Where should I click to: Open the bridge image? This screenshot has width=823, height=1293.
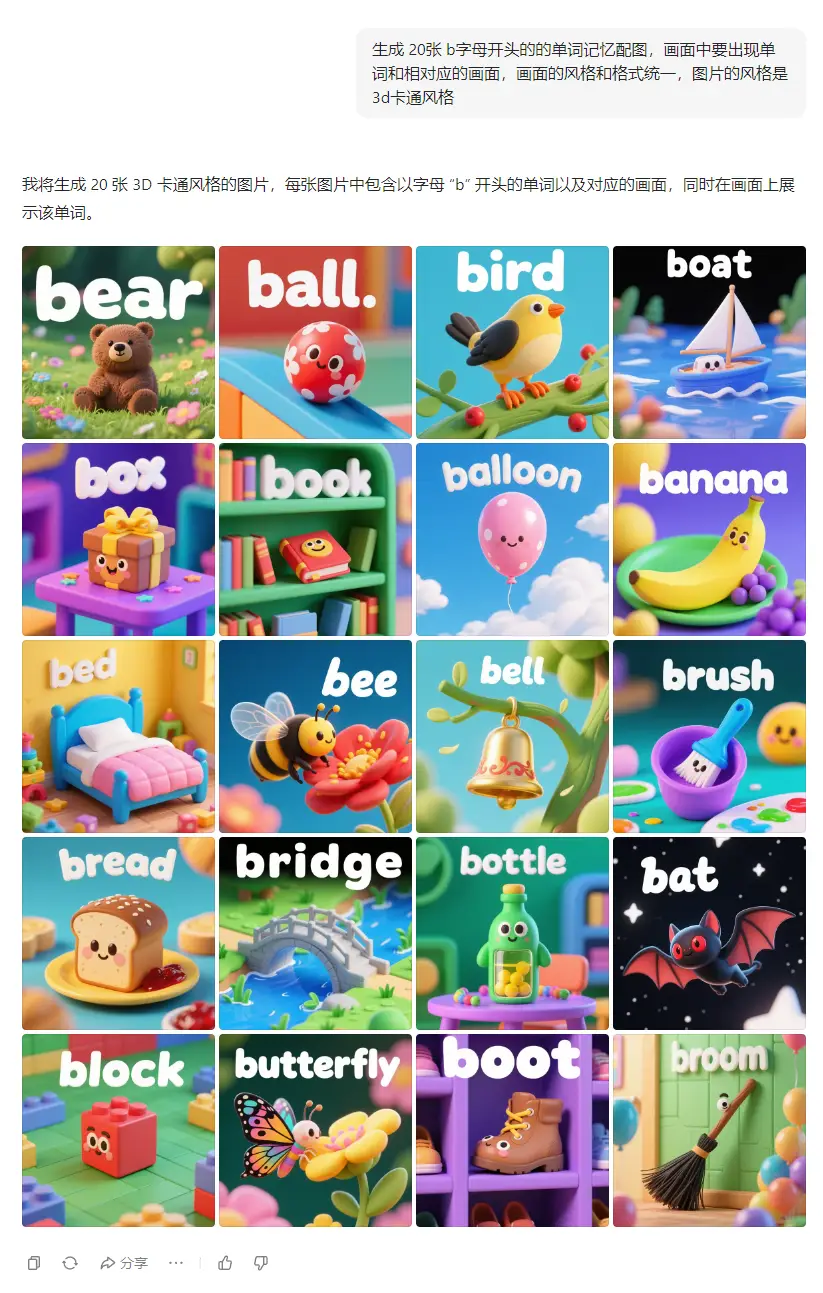point(315,933)
